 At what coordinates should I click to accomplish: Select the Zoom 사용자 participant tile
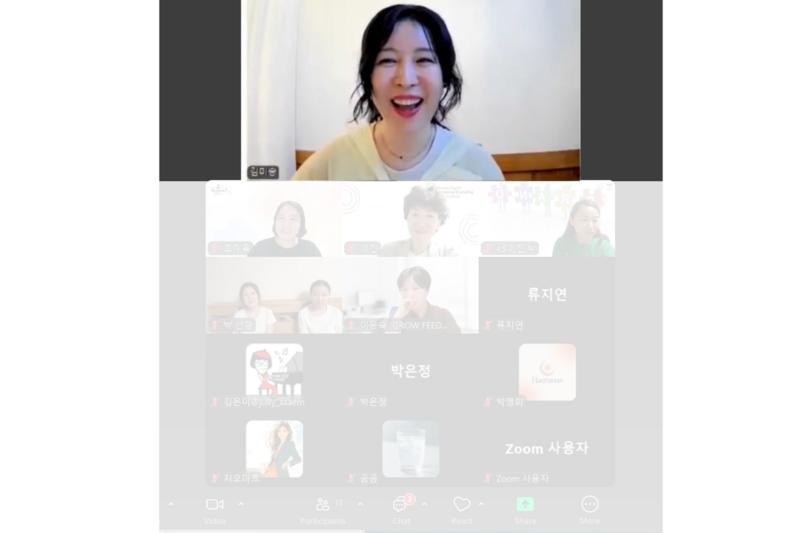click(546, 449)
